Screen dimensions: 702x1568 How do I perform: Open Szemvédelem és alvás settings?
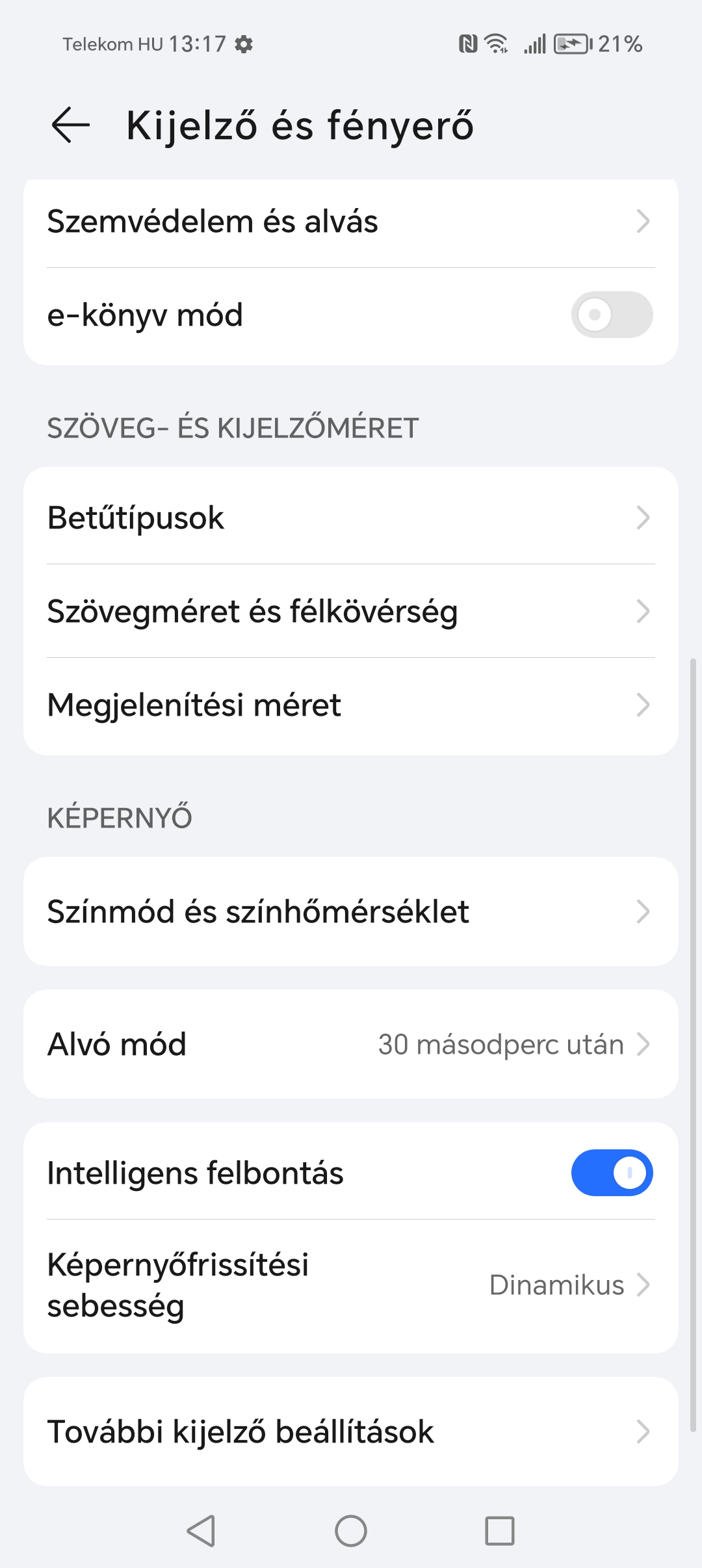(351, 222)
